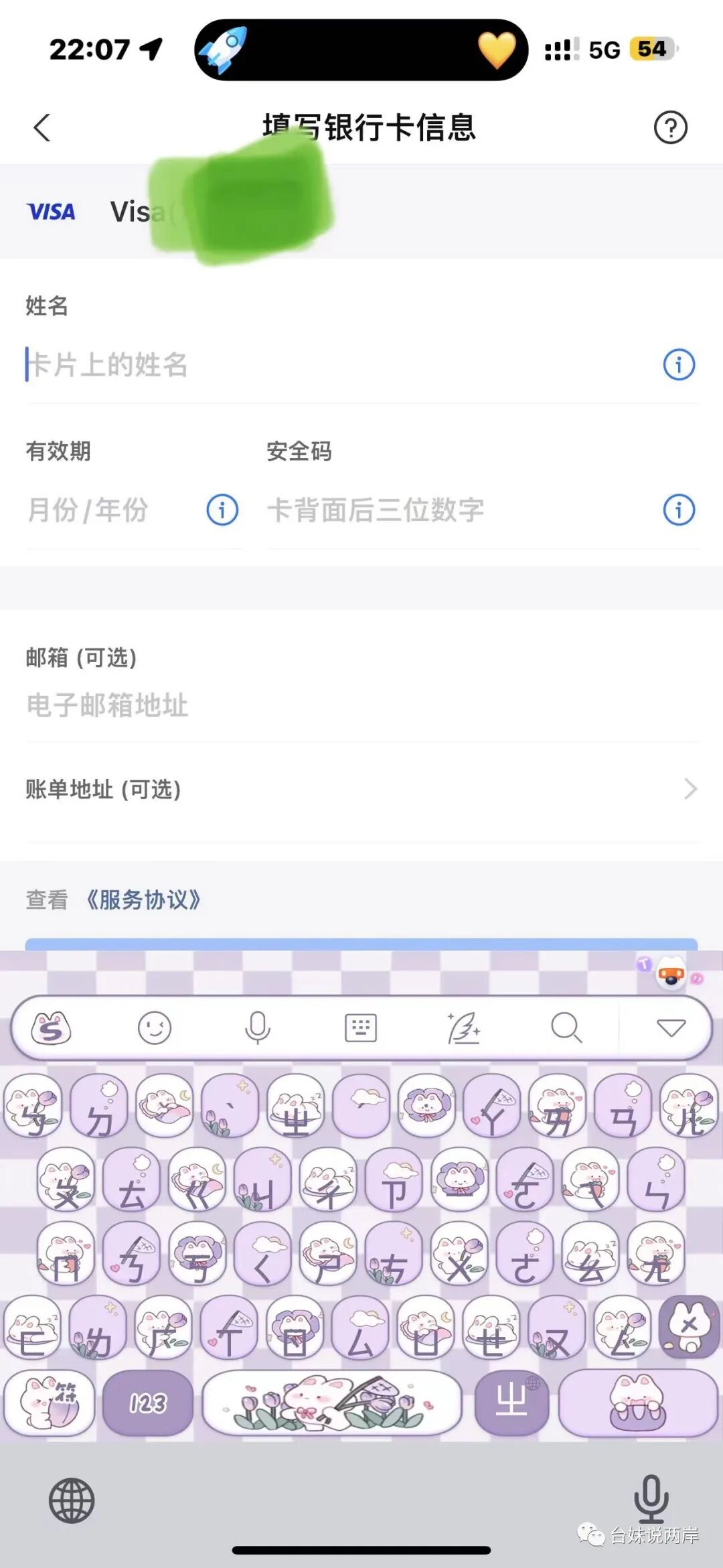Open the 《服务协议》 service agreement link

click(143, 900)
